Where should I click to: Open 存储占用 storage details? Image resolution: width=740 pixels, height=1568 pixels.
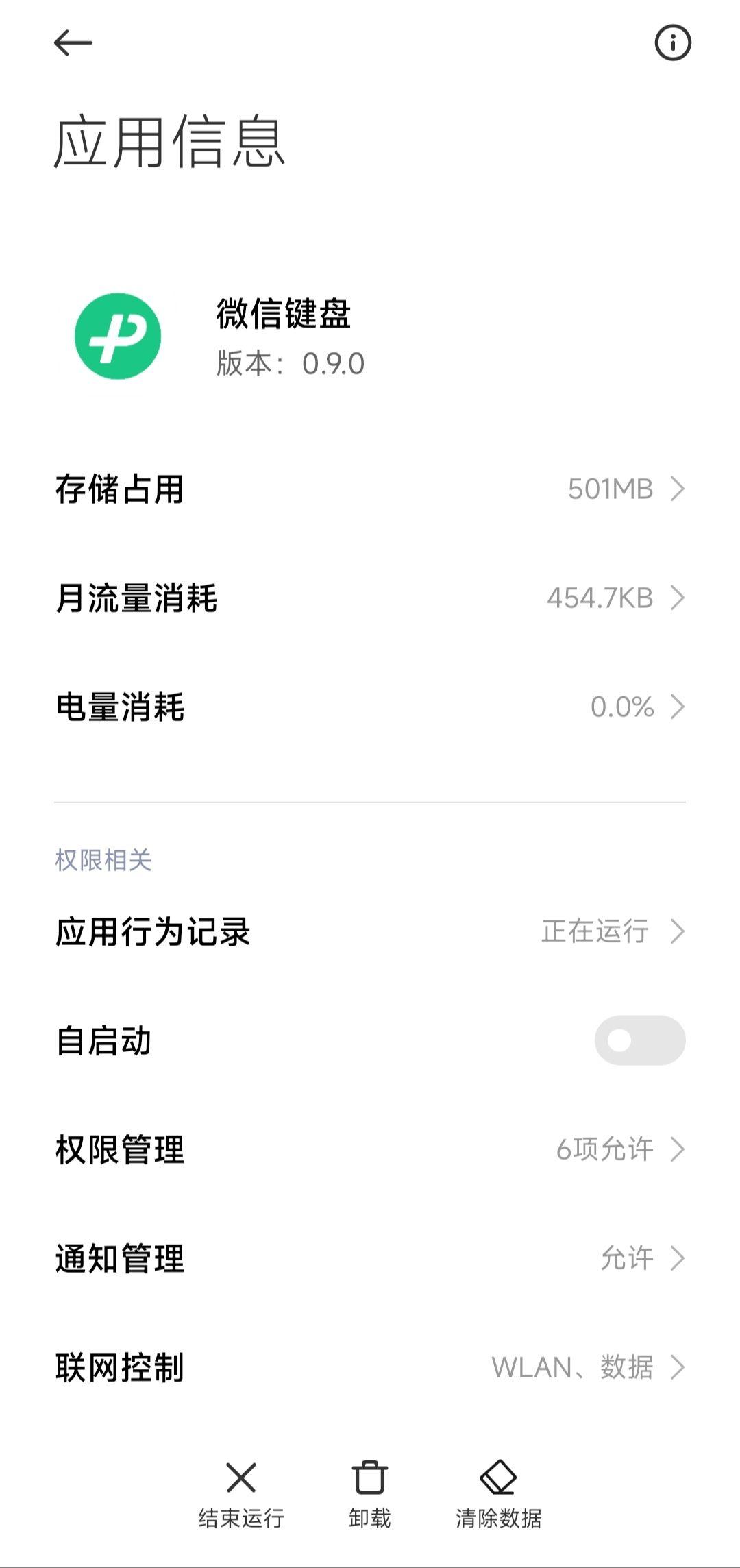[x=370, y=489]
